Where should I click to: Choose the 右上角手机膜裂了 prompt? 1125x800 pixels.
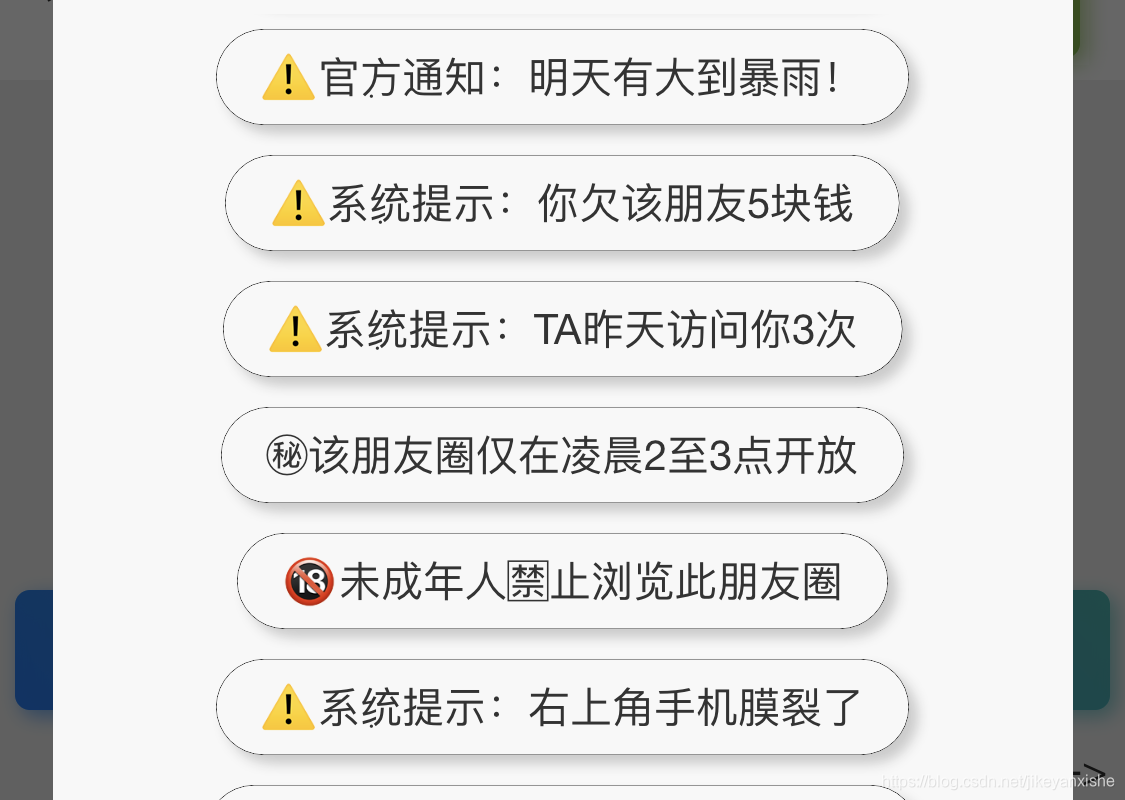[x=562, y=707]
